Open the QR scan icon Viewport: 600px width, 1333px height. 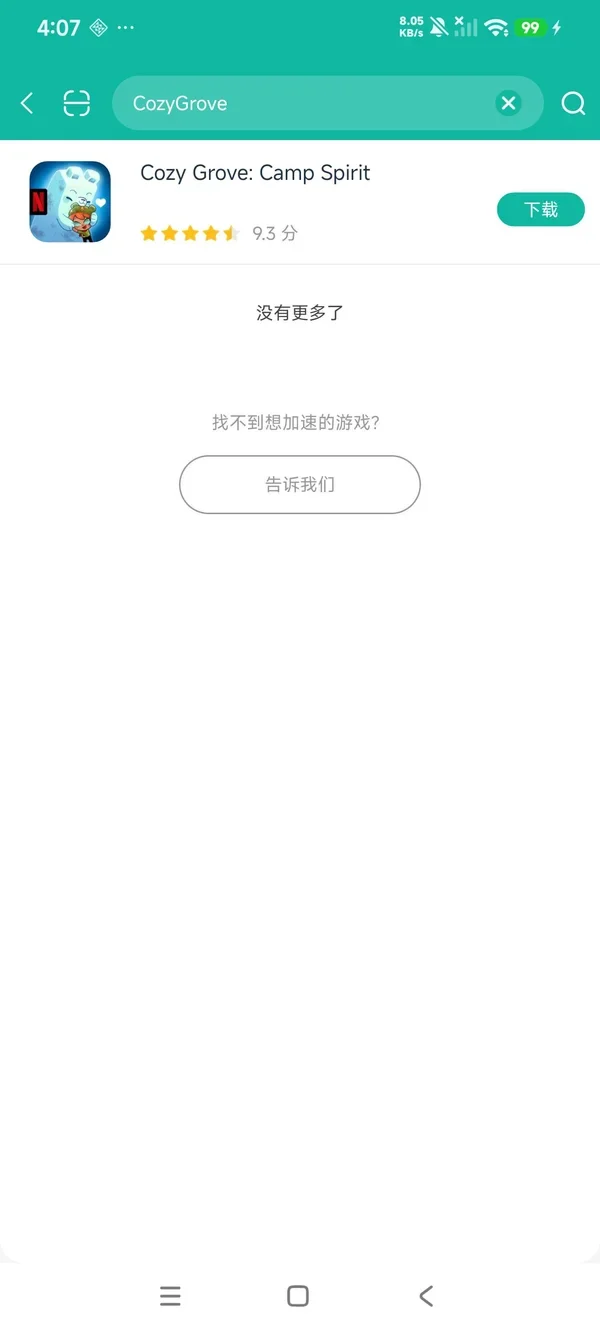[77, 103]
